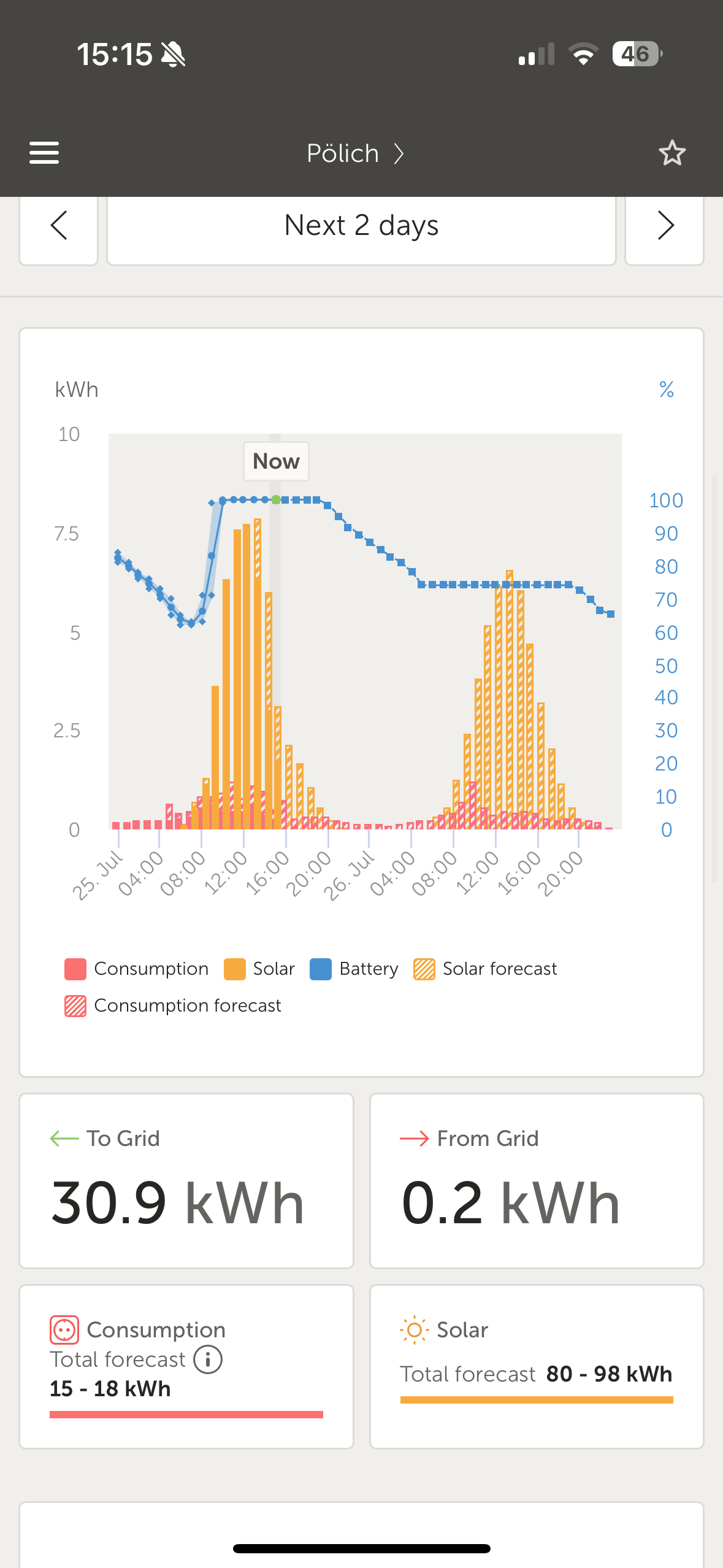Show info about Consumption total forecast
This screenshot has height=1568, width=723.
tap(208, 1359)
